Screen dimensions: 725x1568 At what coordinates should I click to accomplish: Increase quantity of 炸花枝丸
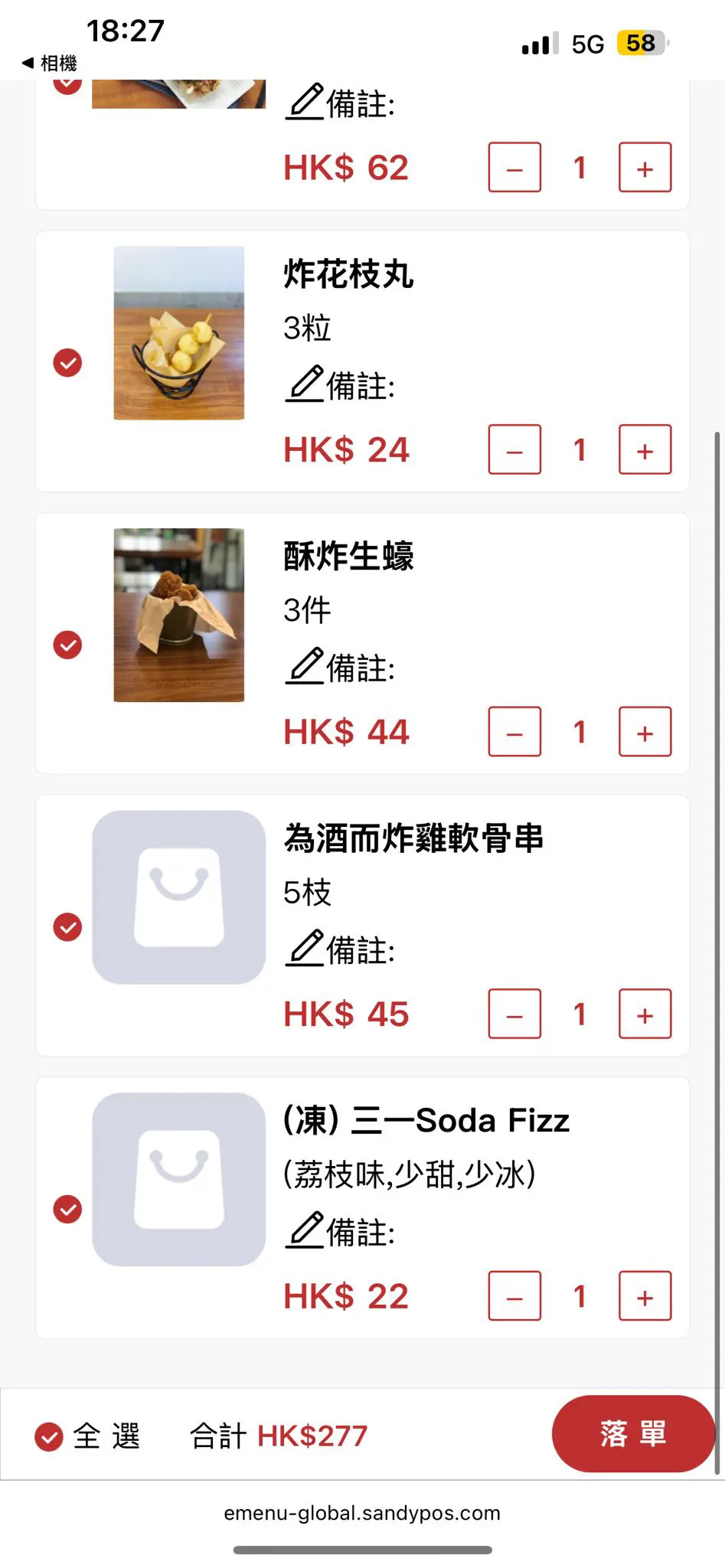click(645, 450)
